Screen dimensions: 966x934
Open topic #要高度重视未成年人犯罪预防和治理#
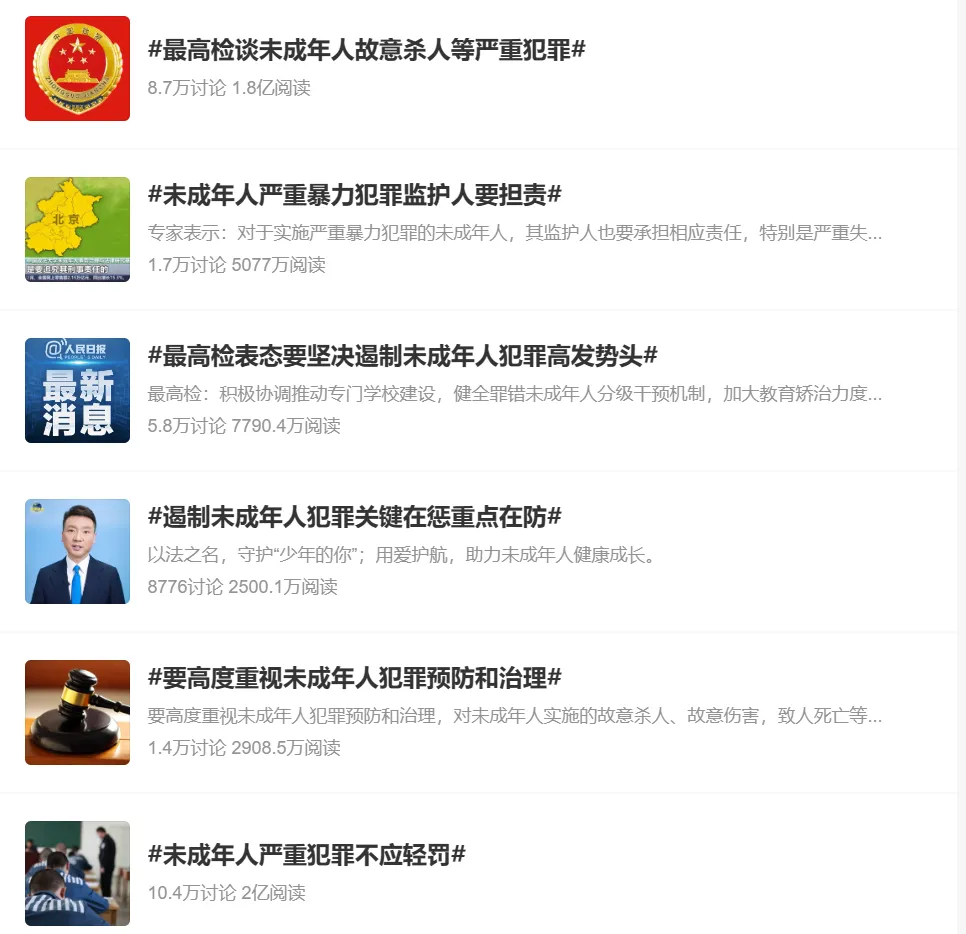click(x=354, y=677)
